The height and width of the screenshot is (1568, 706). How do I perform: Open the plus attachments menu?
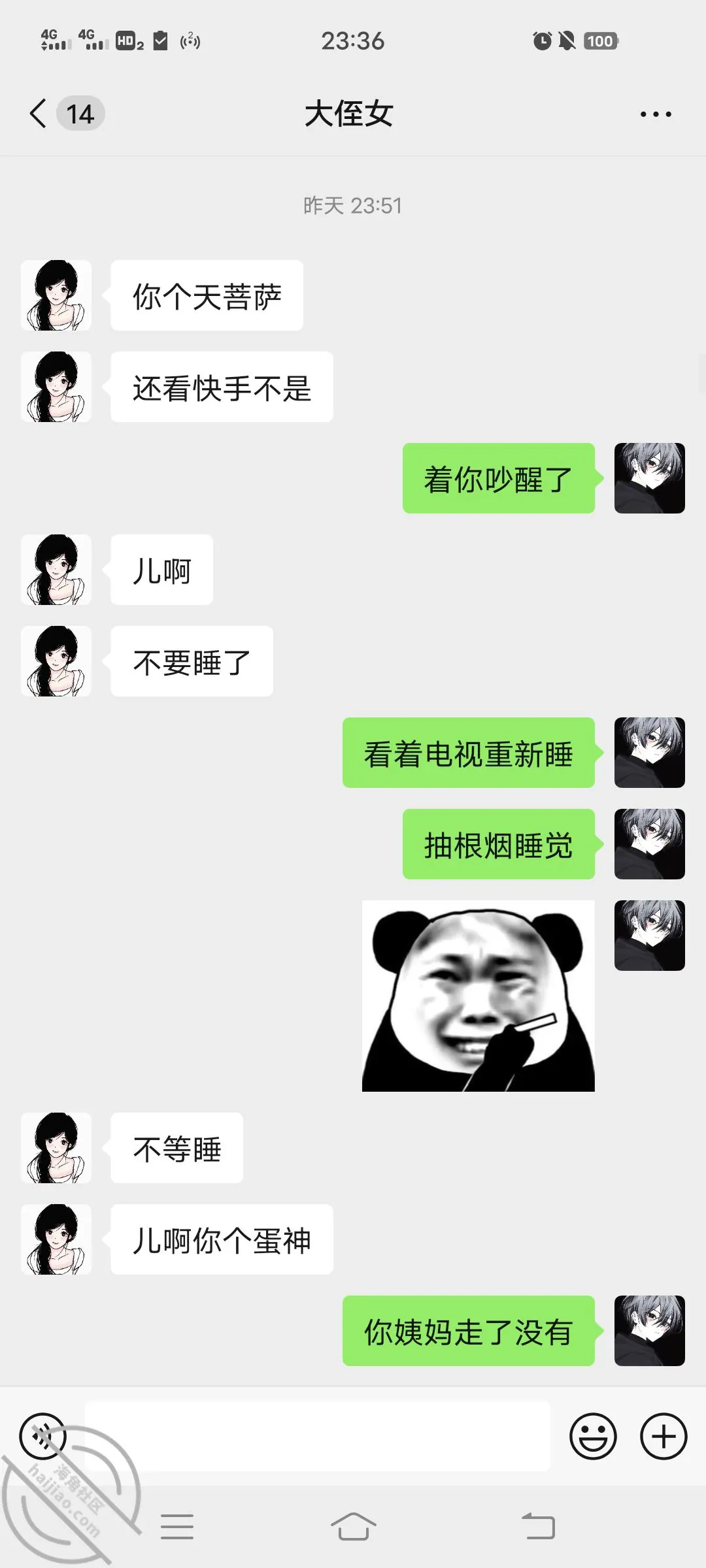coord(664,1436)
